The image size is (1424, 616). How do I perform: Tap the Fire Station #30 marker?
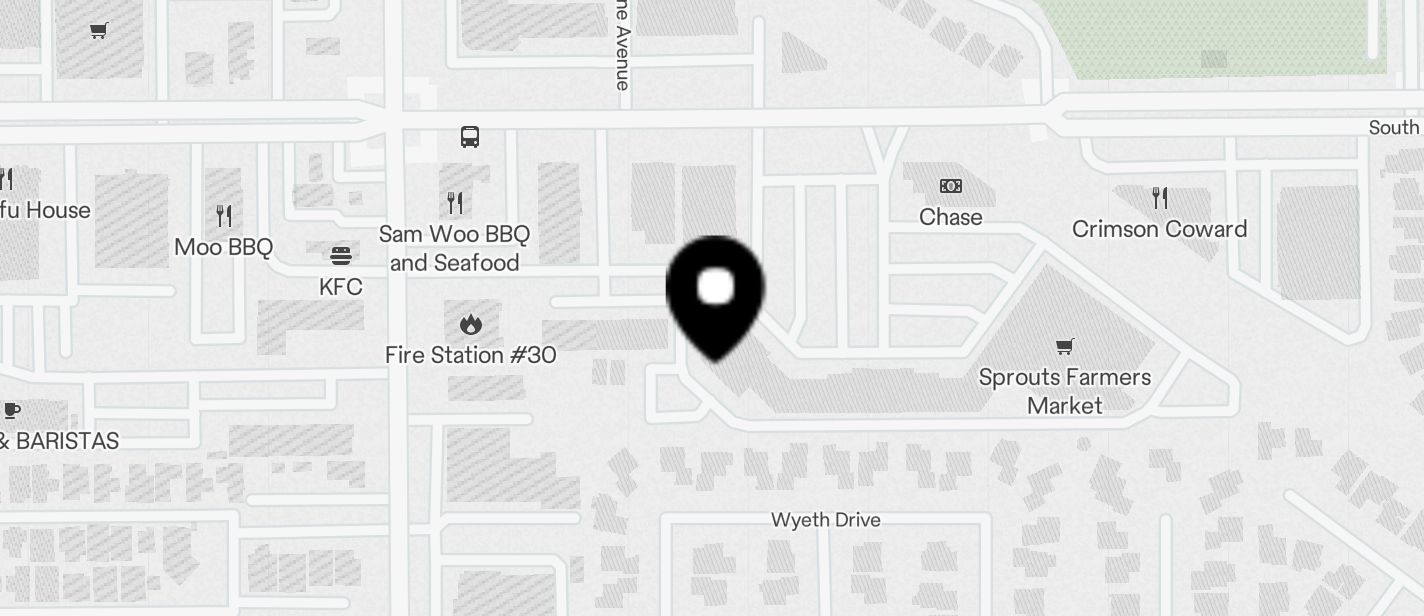[x=470, y=325]
